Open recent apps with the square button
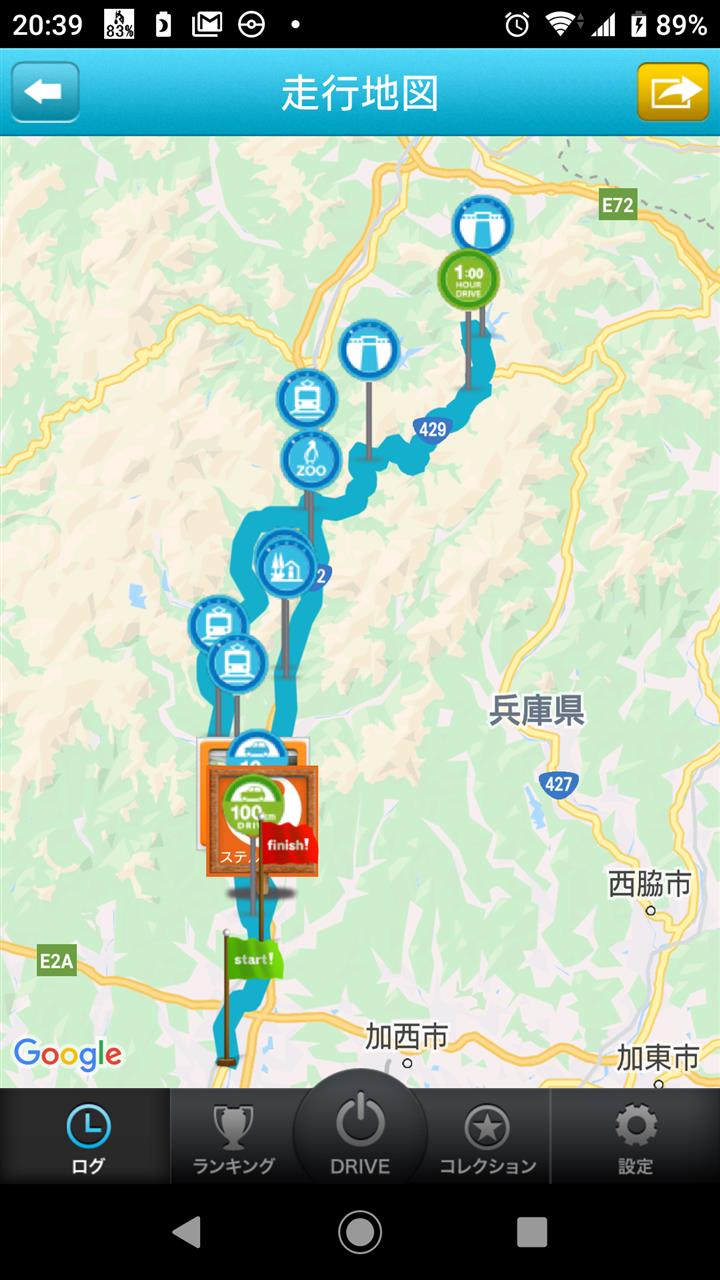The width and height of the screenshot is (720, 1280). [x=532, y=1232]
